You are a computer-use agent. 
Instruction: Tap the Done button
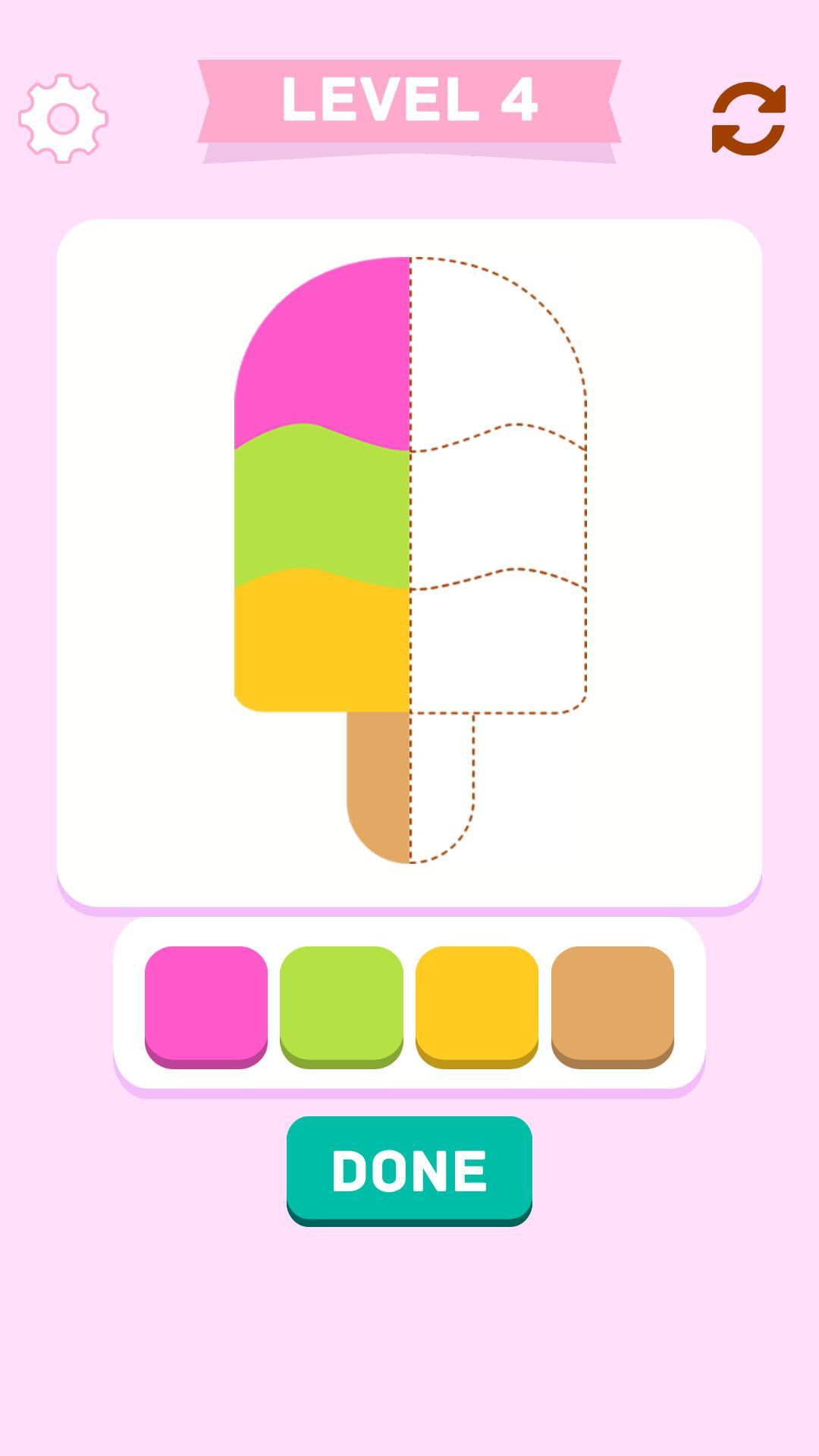[409, 1169]
